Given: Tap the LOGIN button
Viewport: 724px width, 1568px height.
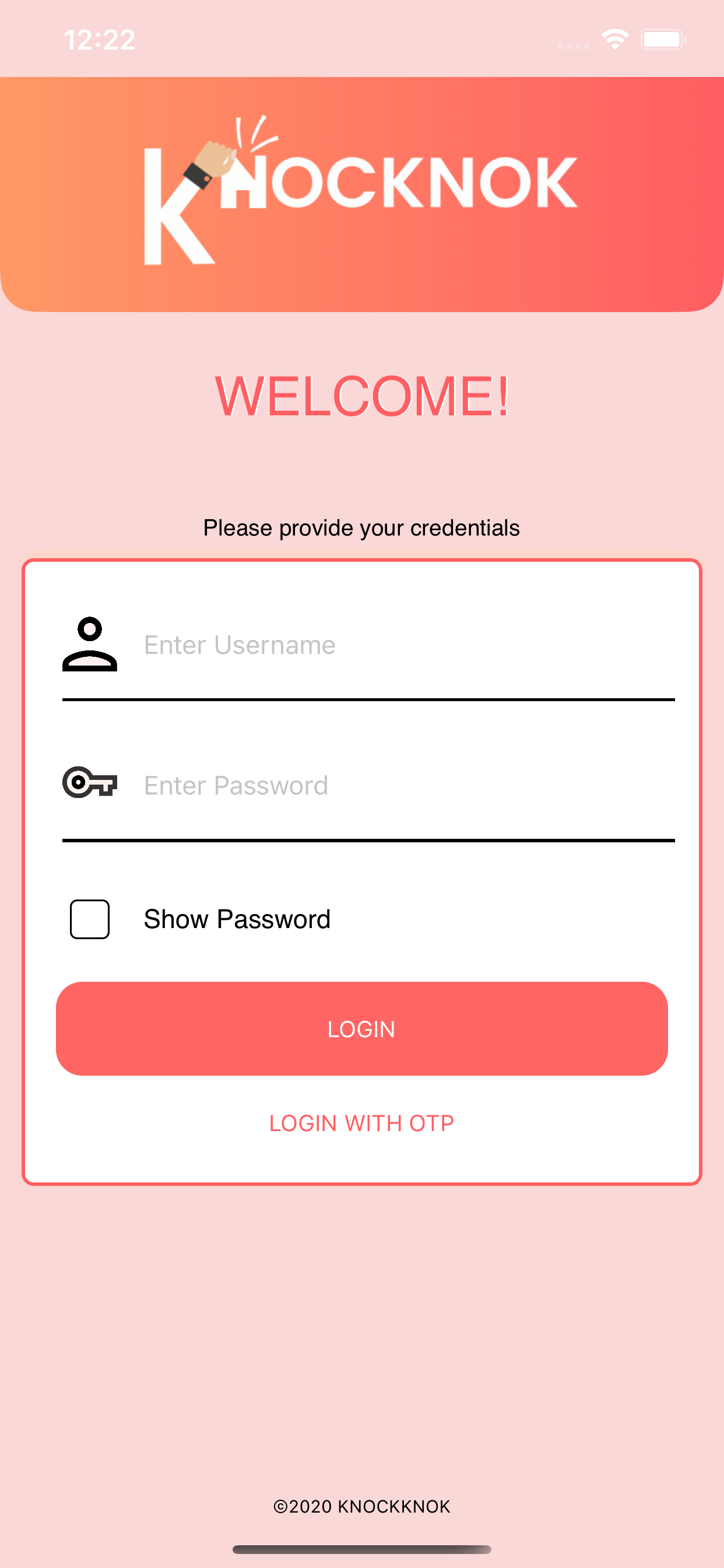Looking at the screenshot, I should pos(361,1028).
